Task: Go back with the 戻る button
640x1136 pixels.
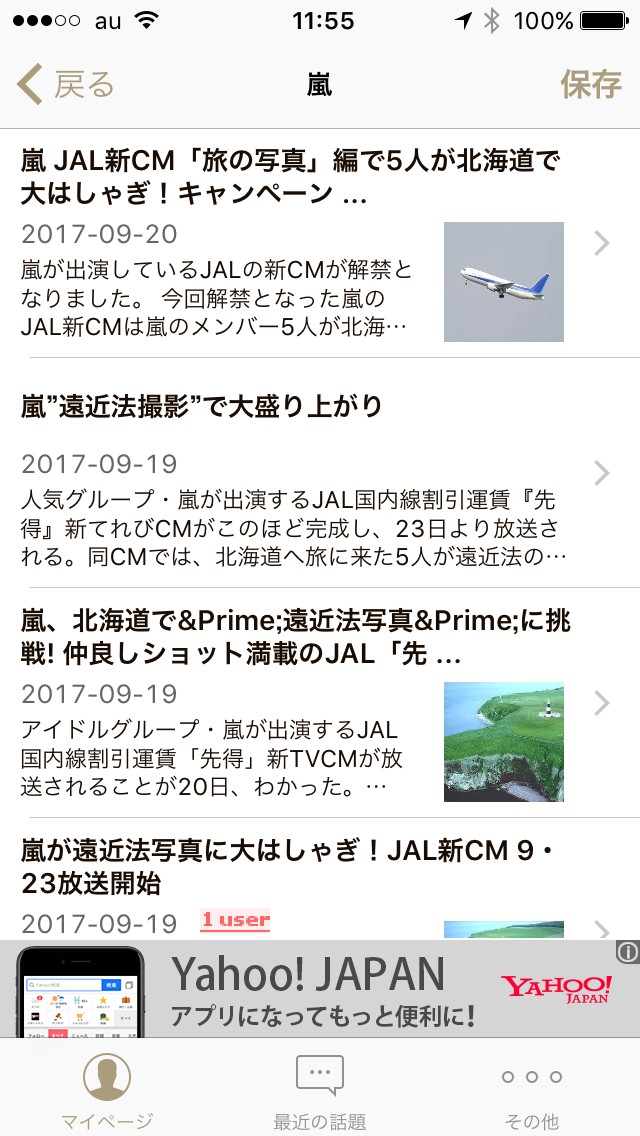Action: click(66, 85)
